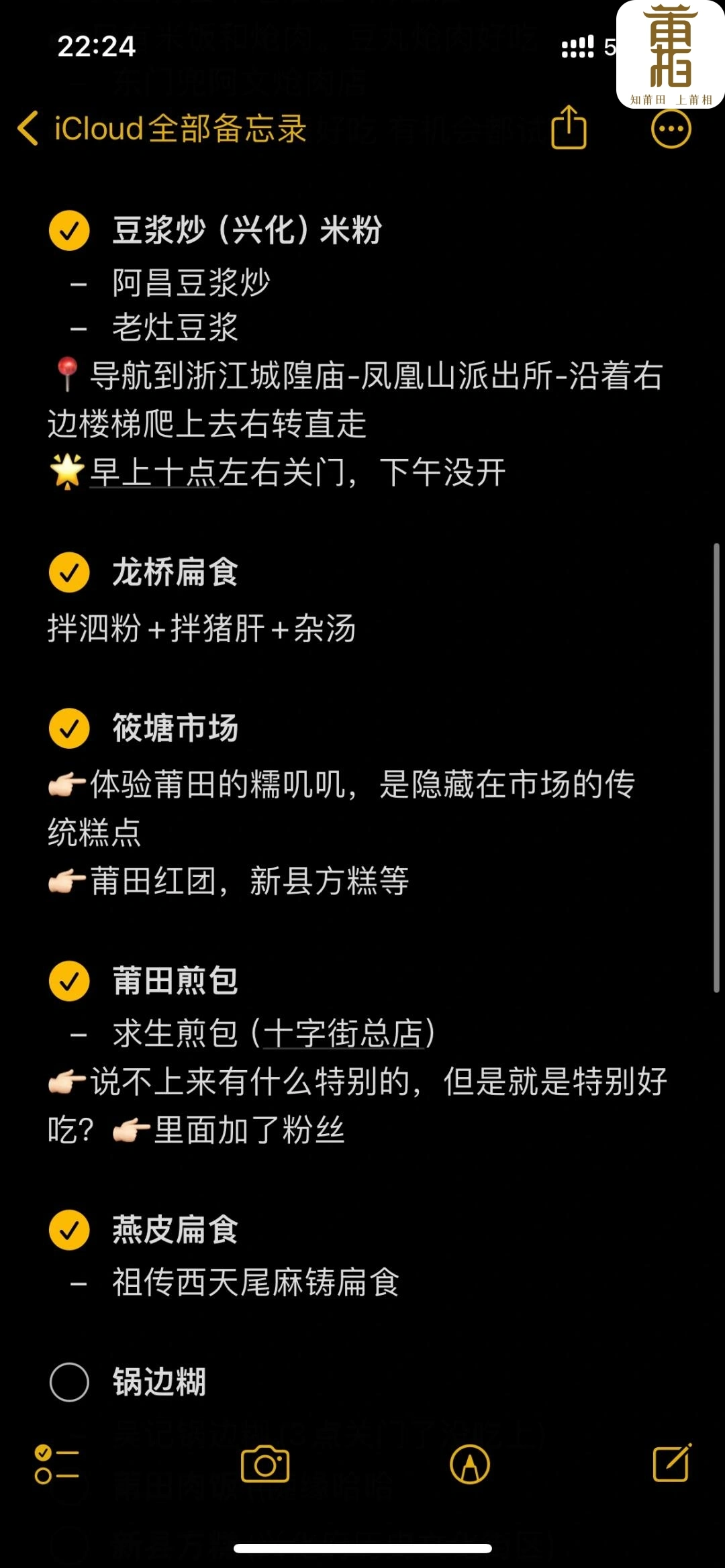Compose a new note

click(x=672, y=1463)
